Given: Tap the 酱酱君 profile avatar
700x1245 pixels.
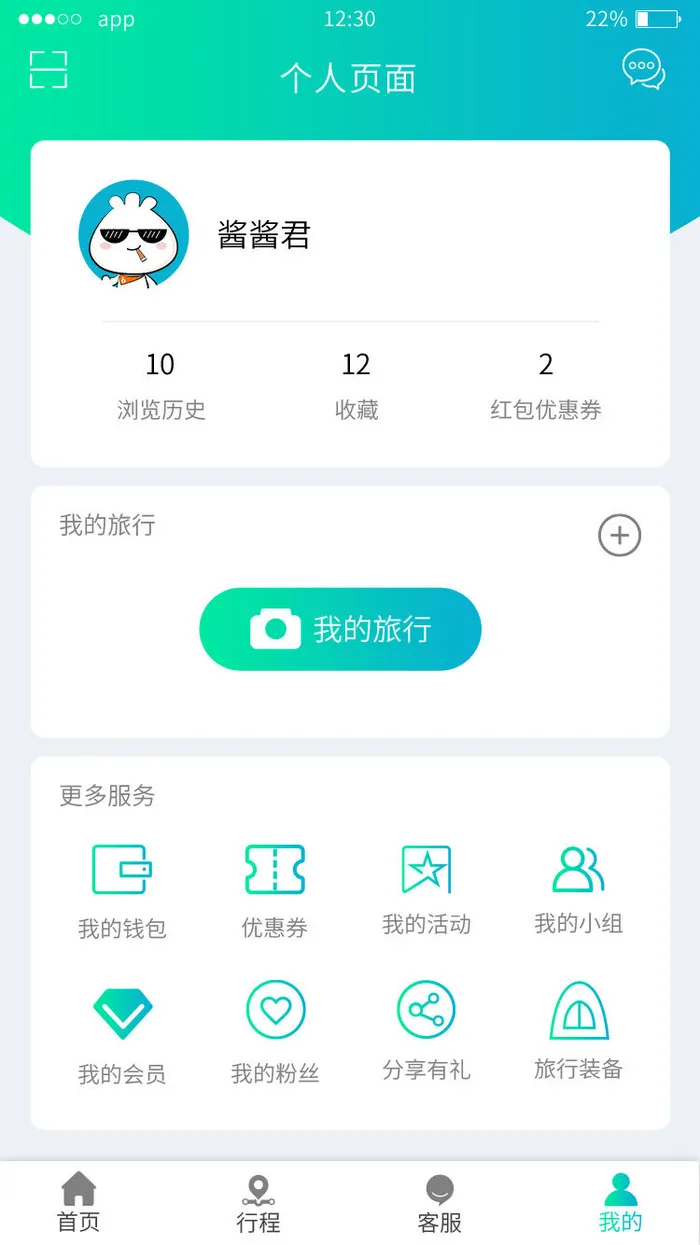Looking at the screenshot, I should 133,235.
